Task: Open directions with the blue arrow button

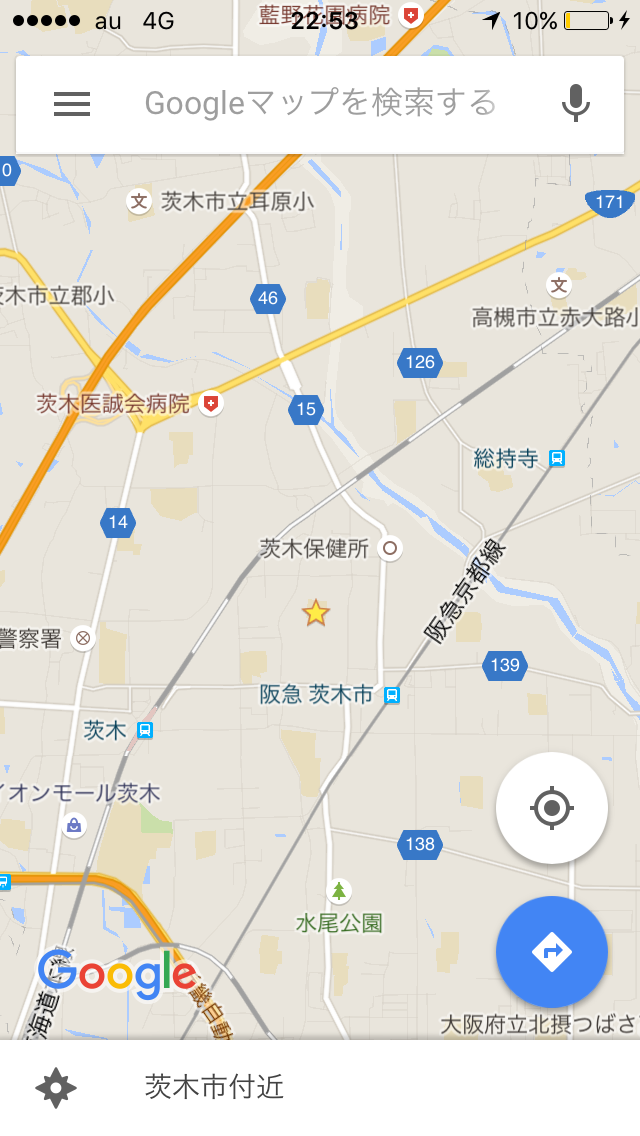Action: coord(552,951)
